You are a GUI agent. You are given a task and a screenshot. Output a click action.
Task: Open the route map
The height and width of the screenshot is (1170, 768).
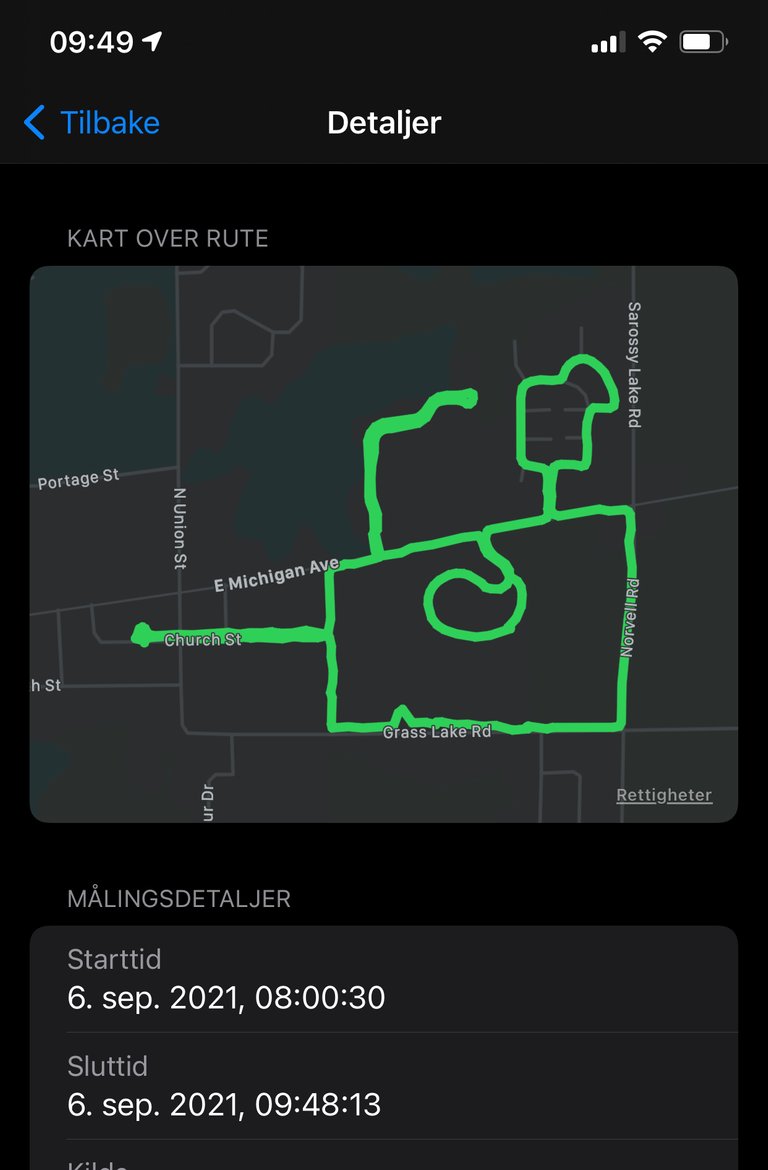click(383, 543)
